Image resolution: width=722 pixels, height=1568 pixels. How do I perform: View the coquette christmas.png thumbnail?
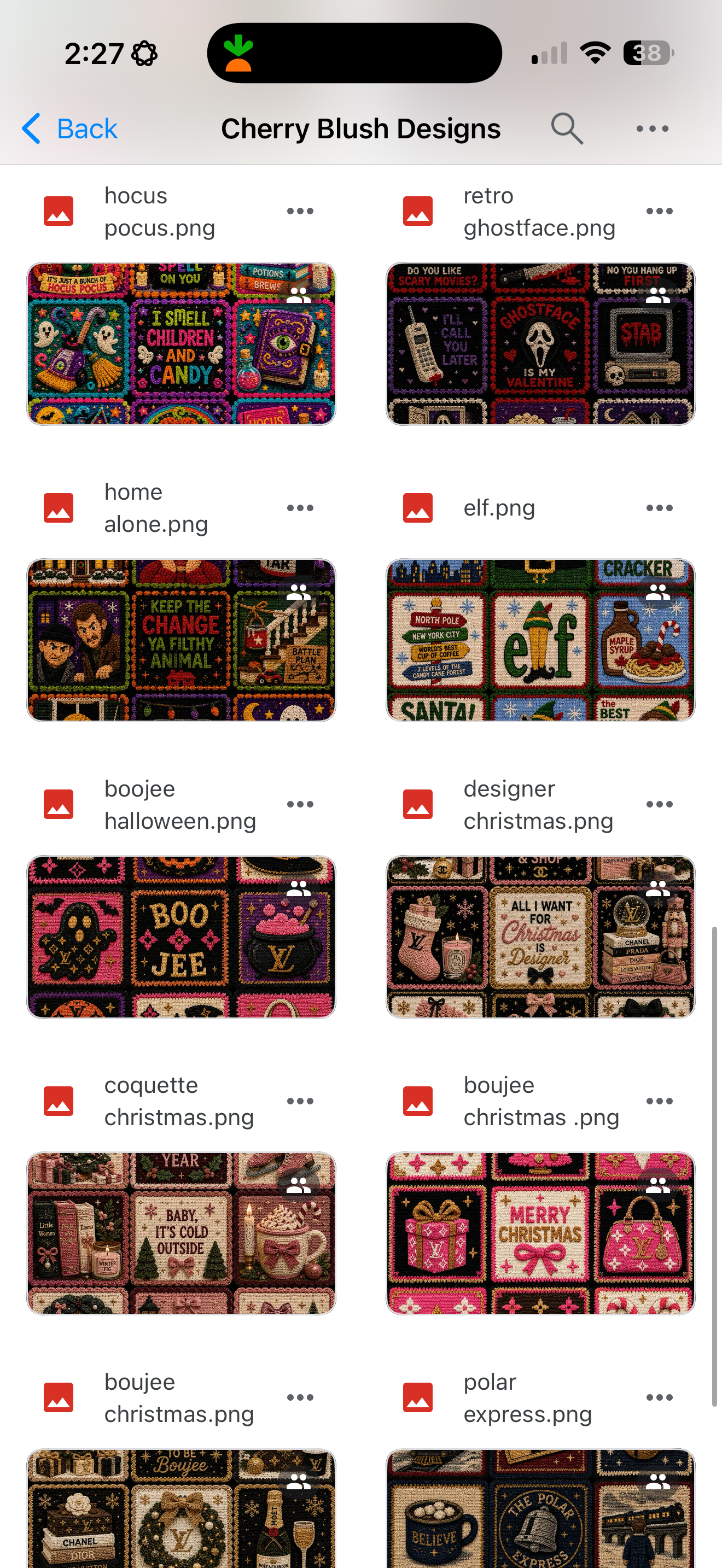pyautogui.click(x=182, y=1233)
